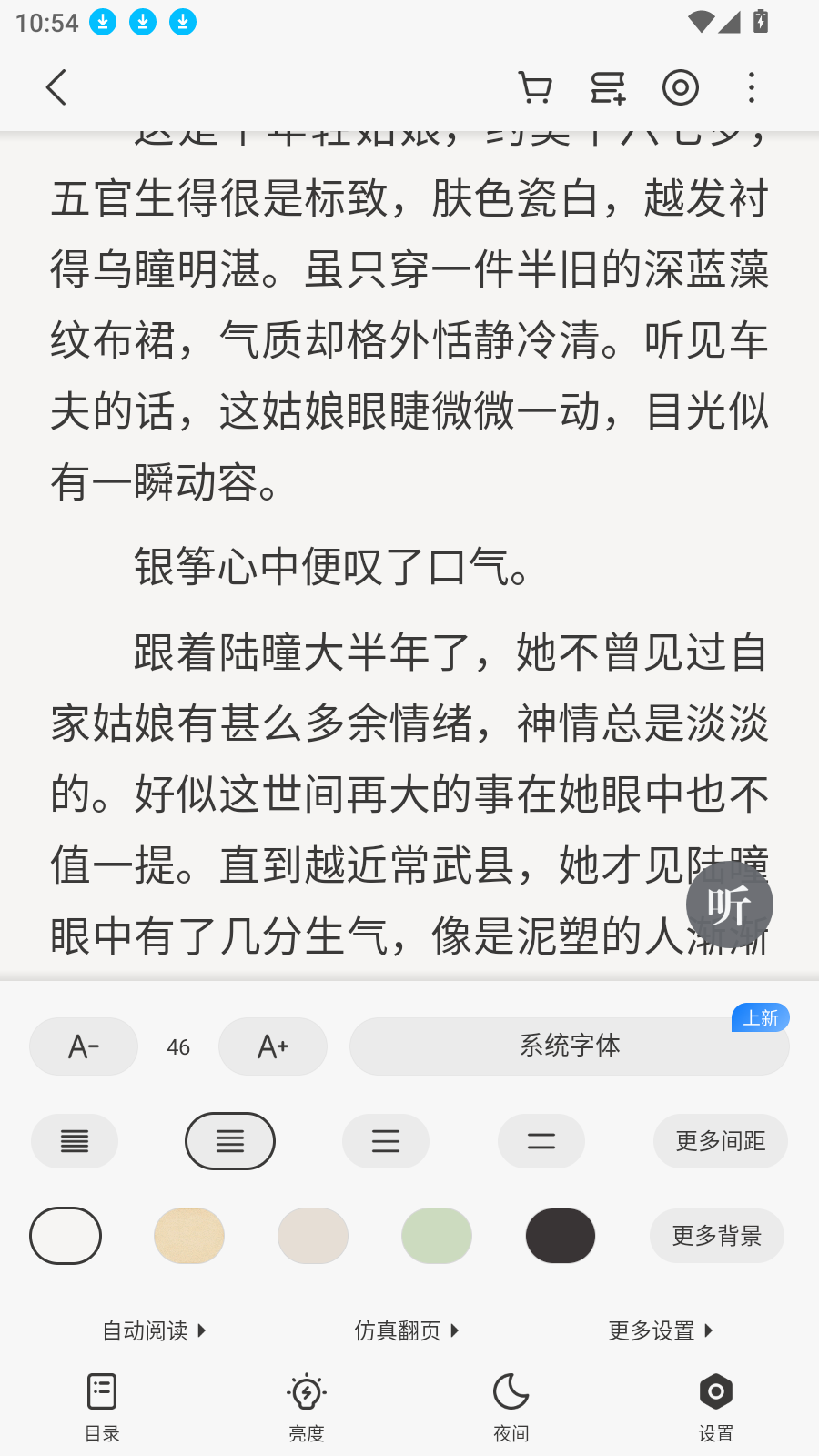Viewport: 819px width, 1456px height.
Task: Increase font size with A+ button
Action: (x=273, y=1046)
